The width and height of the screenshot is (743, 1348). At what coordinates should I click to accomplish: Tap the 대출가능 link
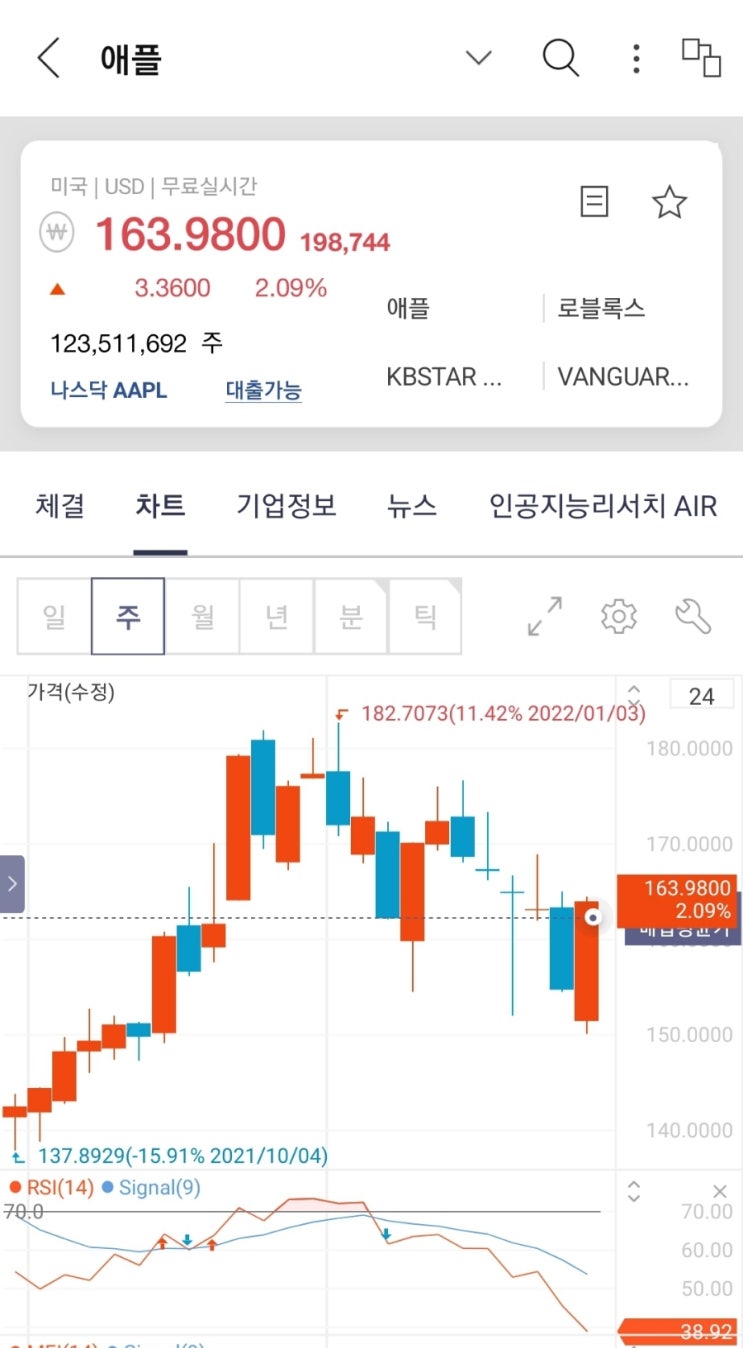263,390
